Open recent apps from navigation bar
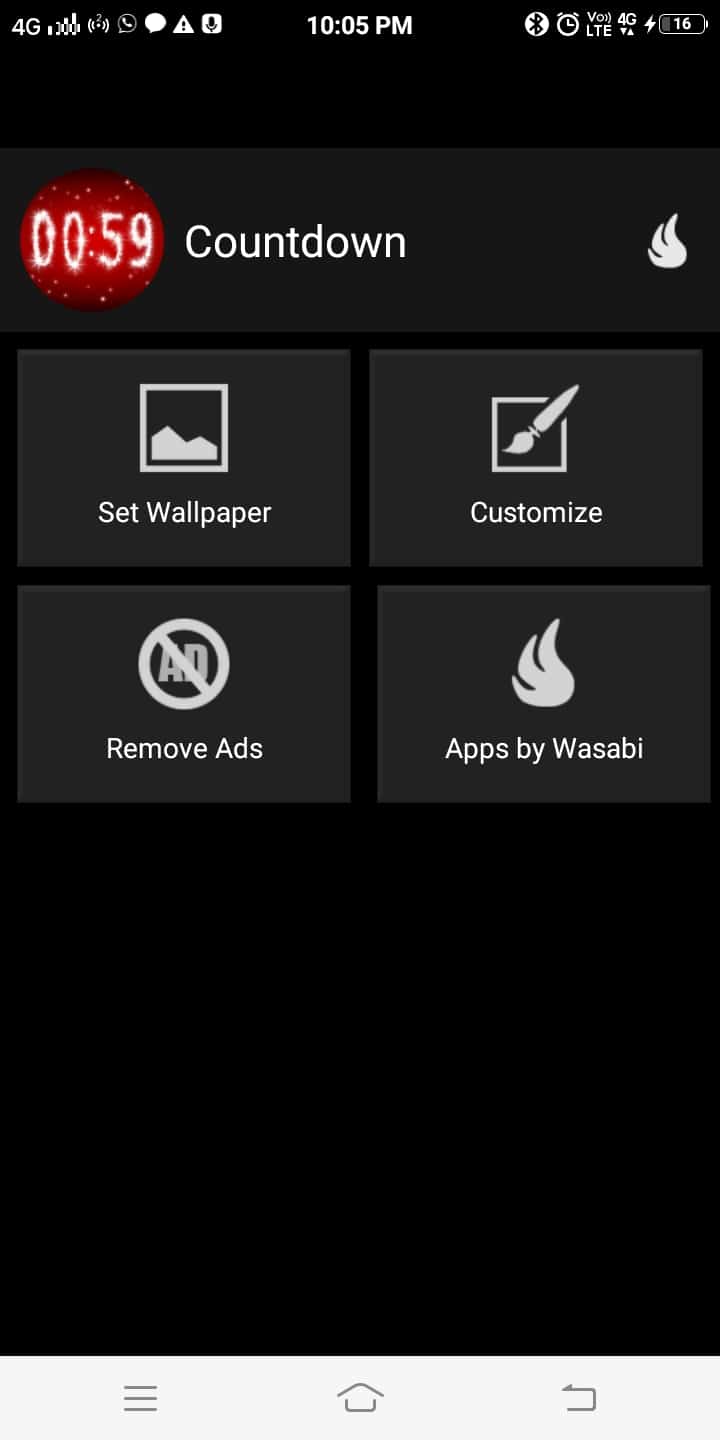The height and width of the screenshot is (1440, 720). coord(140,1398)
